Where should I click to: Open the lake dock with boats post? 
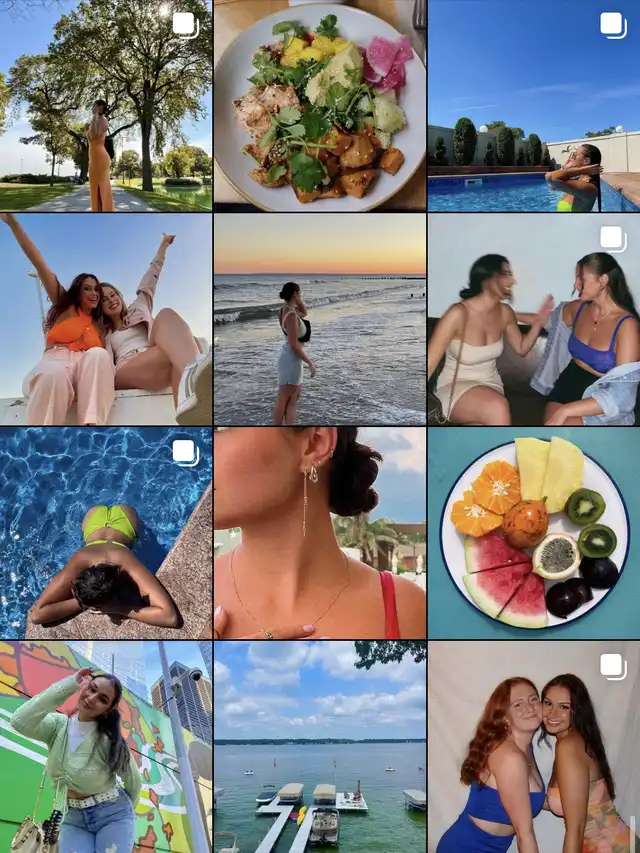[x=319, y=747]
